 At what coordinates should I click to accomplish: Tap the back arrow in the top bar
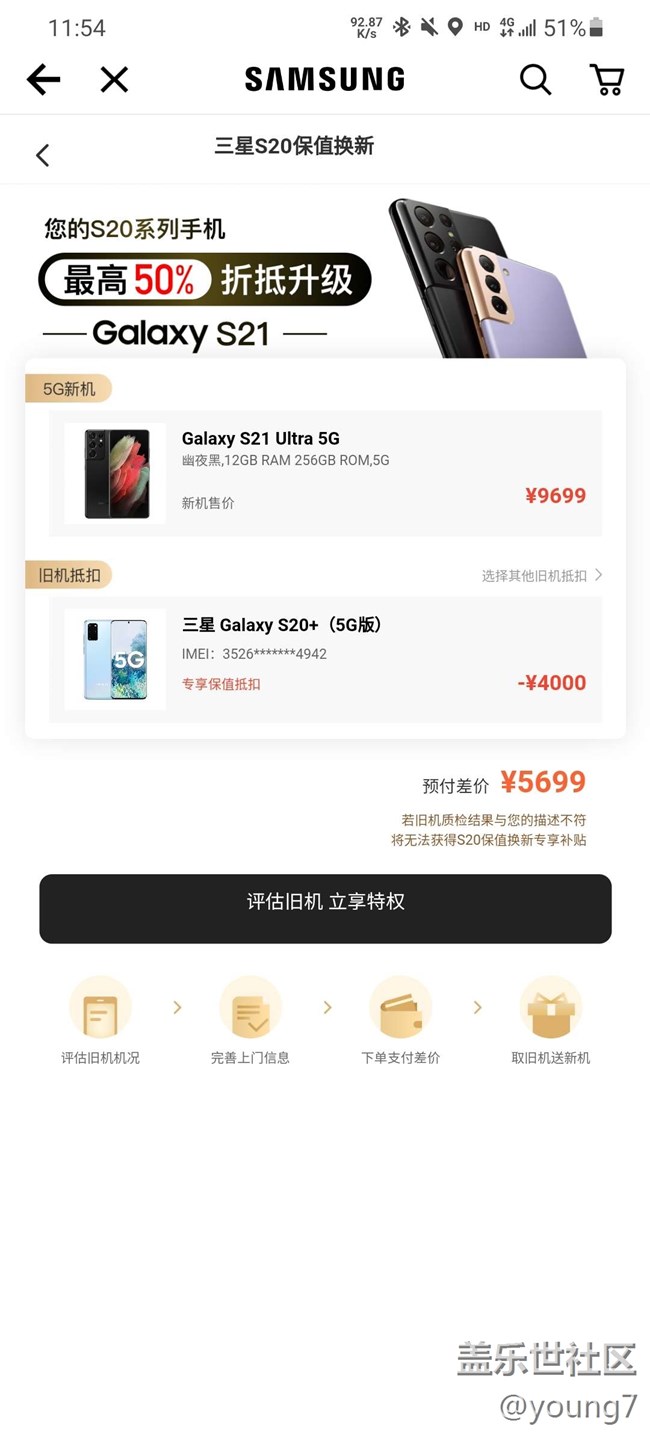coord(43,79)
